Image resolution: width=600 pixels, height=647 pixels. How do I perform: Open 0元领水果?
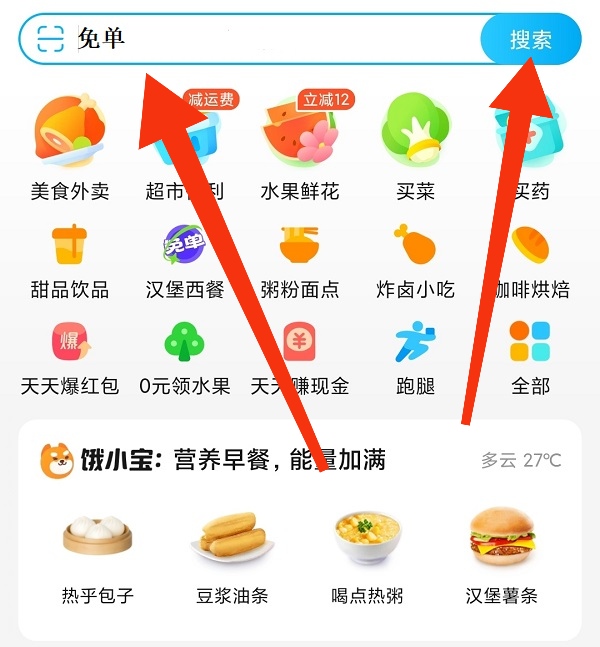pyautogui.click(x=185, y=357)
